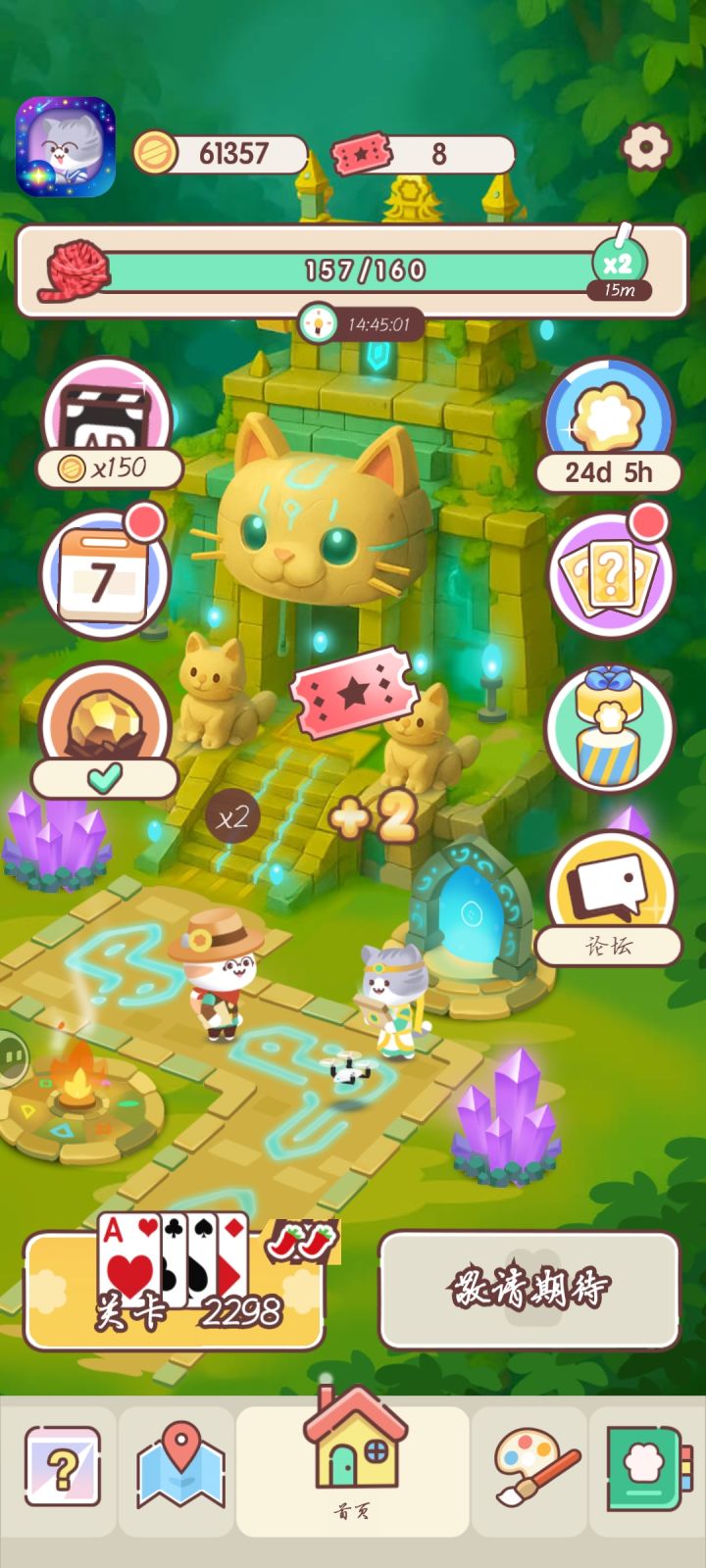The height and width of the screenshot is (1568, 706).
Task: Open the settings gear at the top right
Action: click(x=644, y=149)
